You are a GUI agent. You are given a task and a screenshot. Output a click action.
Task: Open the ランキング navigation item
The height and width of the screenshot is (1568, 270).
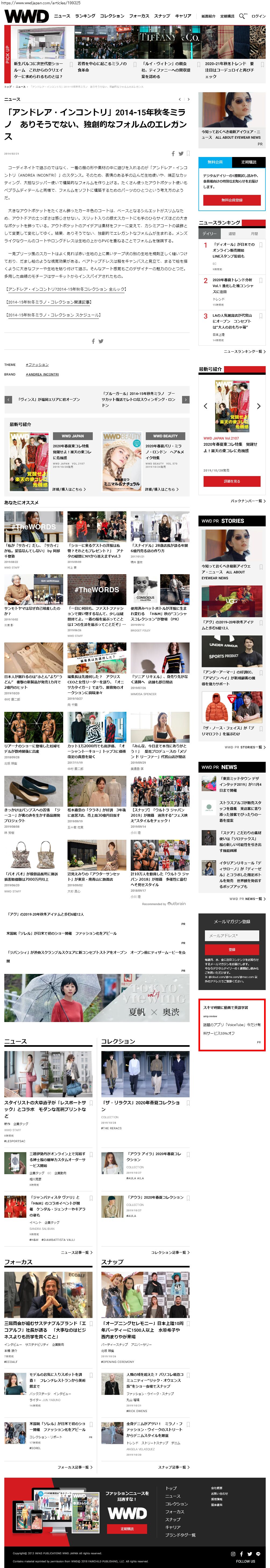coord(85,16)
